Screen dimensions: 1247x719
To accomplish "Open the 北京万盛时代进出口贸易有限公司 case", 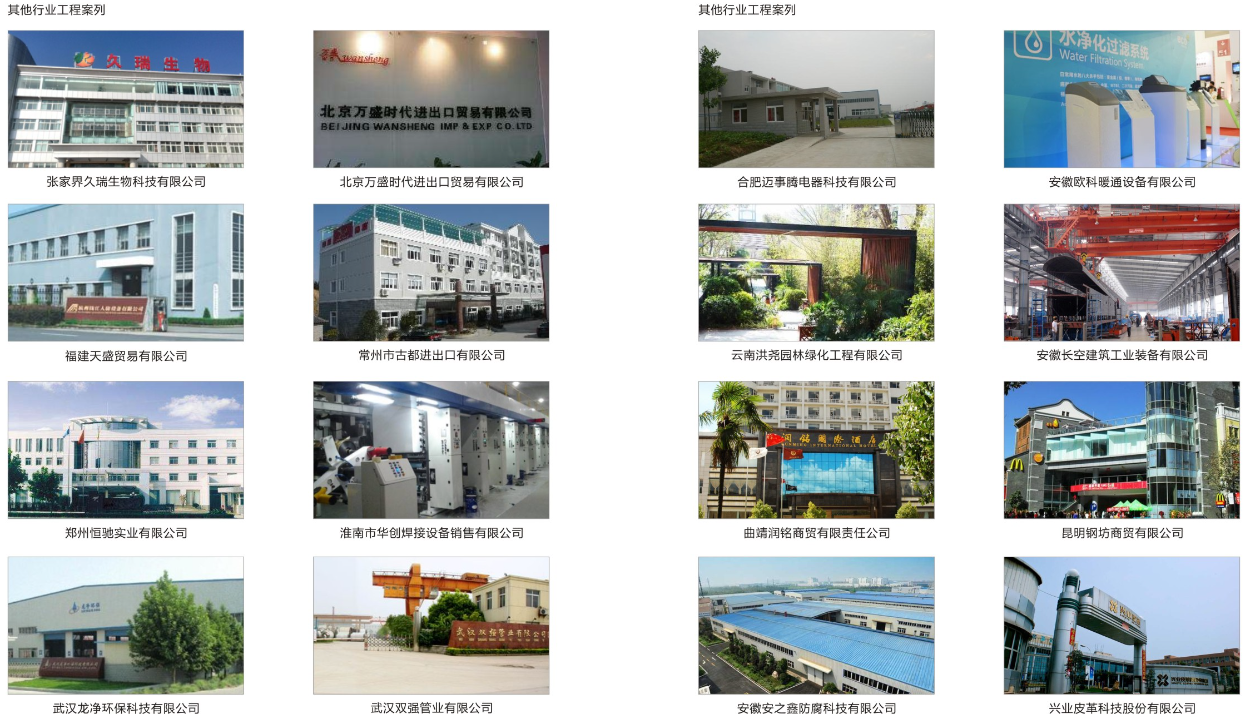I will click(x=431, y=99).
